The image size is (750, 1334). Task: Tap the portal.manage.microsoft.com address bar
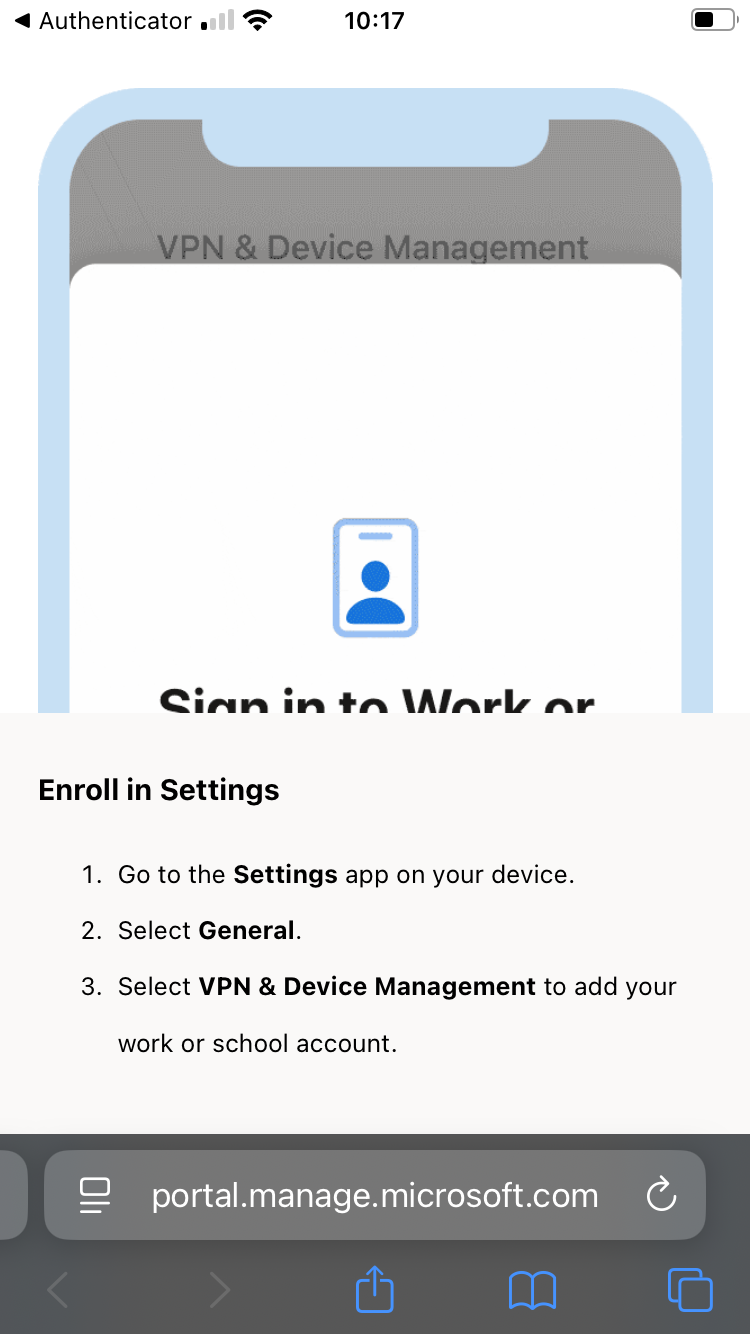[x=375, y=1195]
